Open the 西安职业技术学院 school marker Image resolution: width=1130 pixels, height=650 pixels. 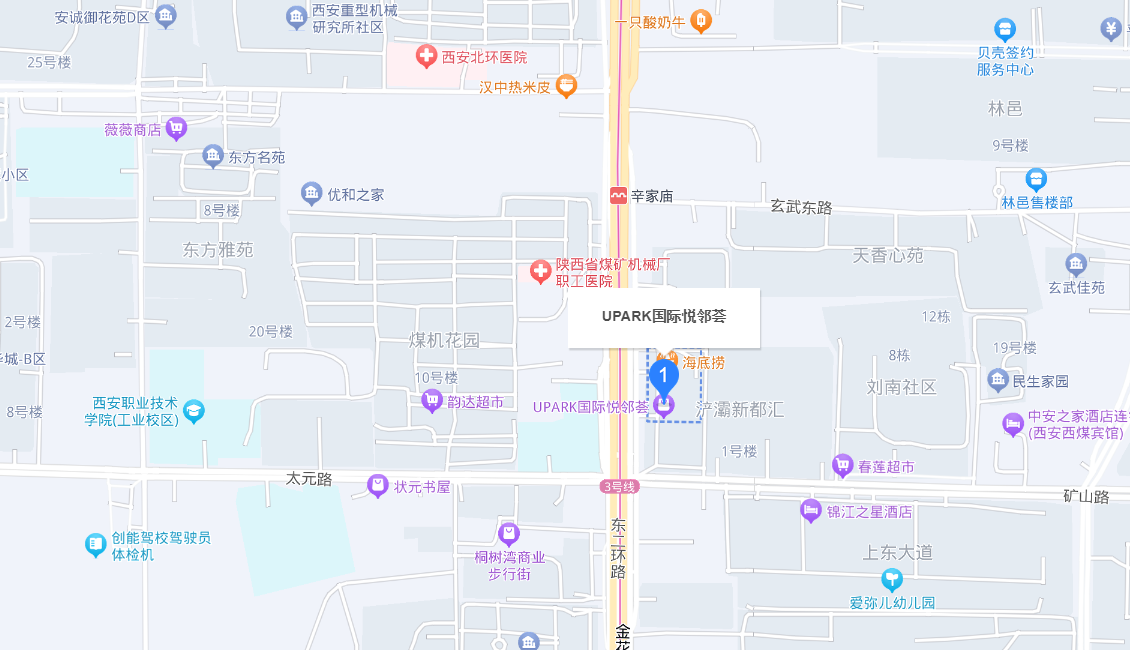click(x=194, y=410)
